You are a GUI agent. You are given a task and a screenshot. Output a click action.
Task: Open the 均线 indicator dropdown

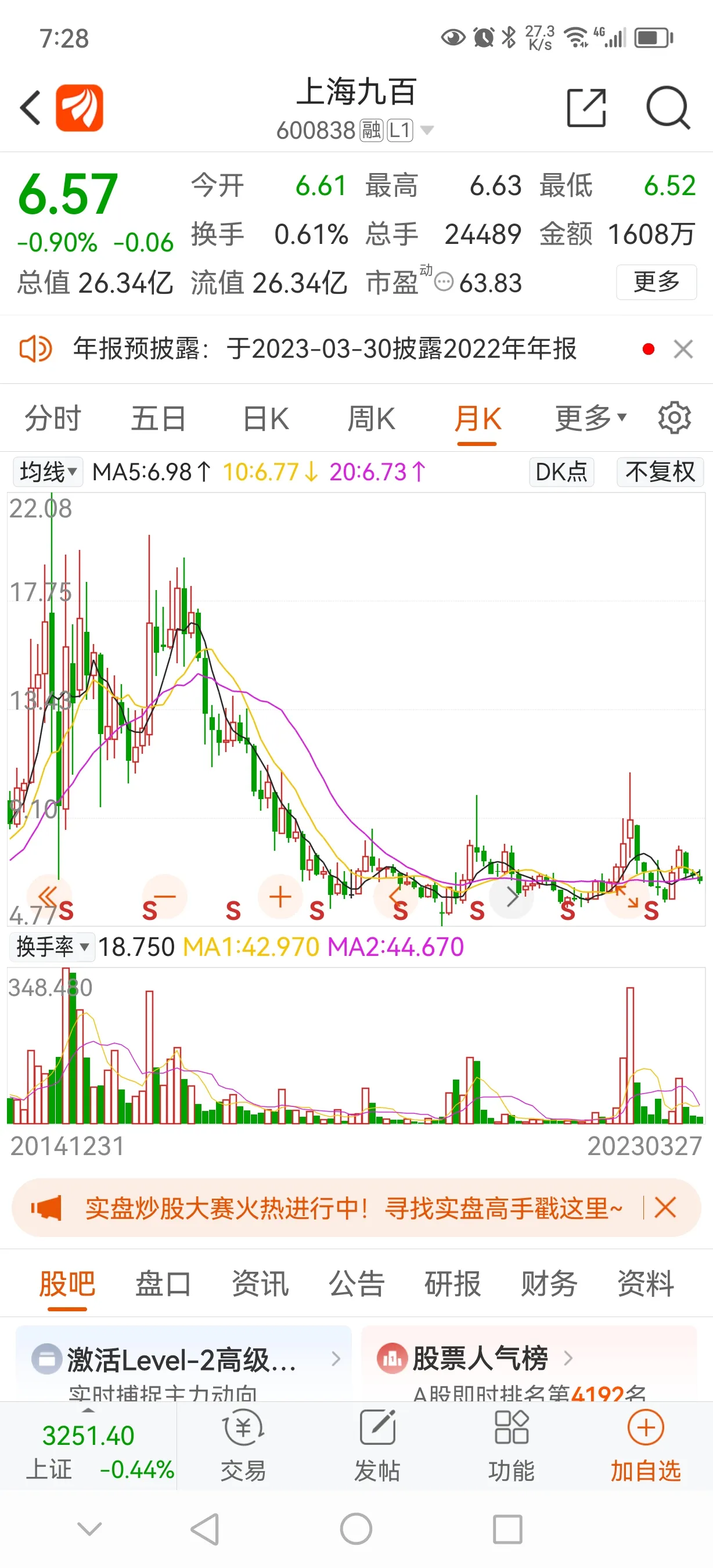point(48,472)
